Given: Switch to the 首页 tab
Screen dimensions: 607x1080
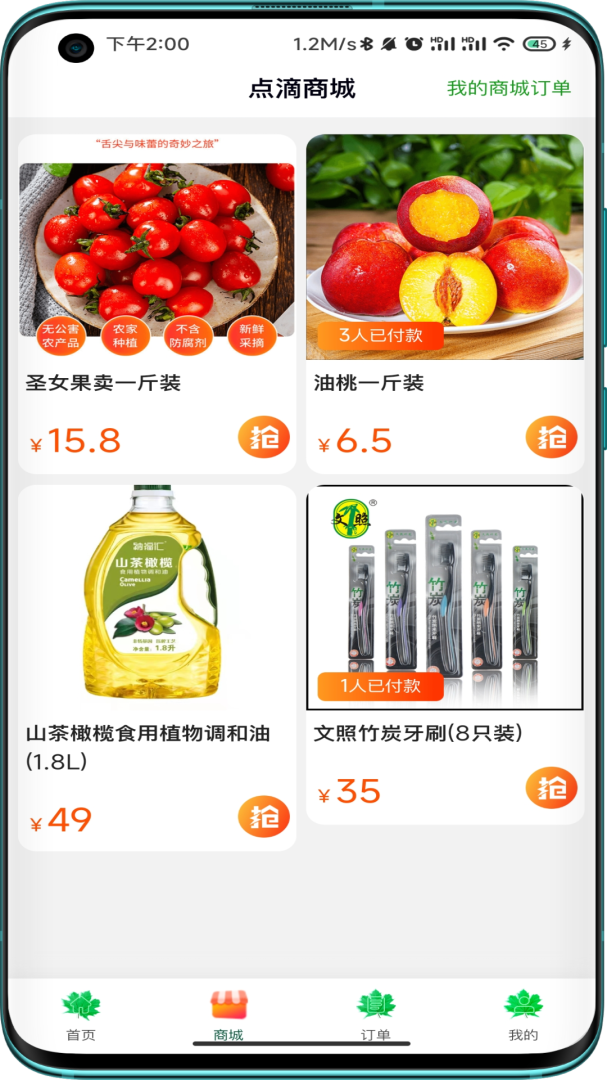Looking at the screenshot, I should click(x=81, y=1015).
